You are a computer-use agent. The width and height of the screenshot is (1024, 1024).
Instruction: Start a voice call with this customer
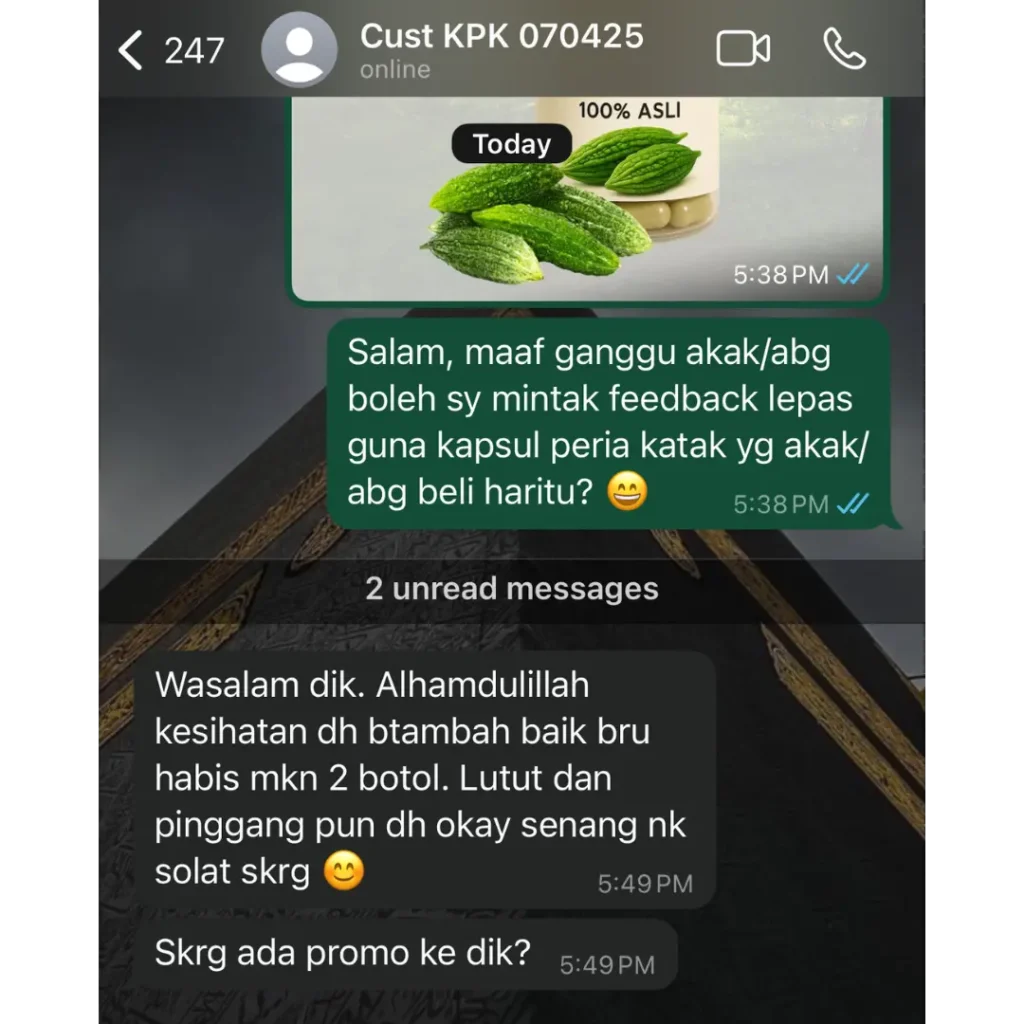(843, 49)
